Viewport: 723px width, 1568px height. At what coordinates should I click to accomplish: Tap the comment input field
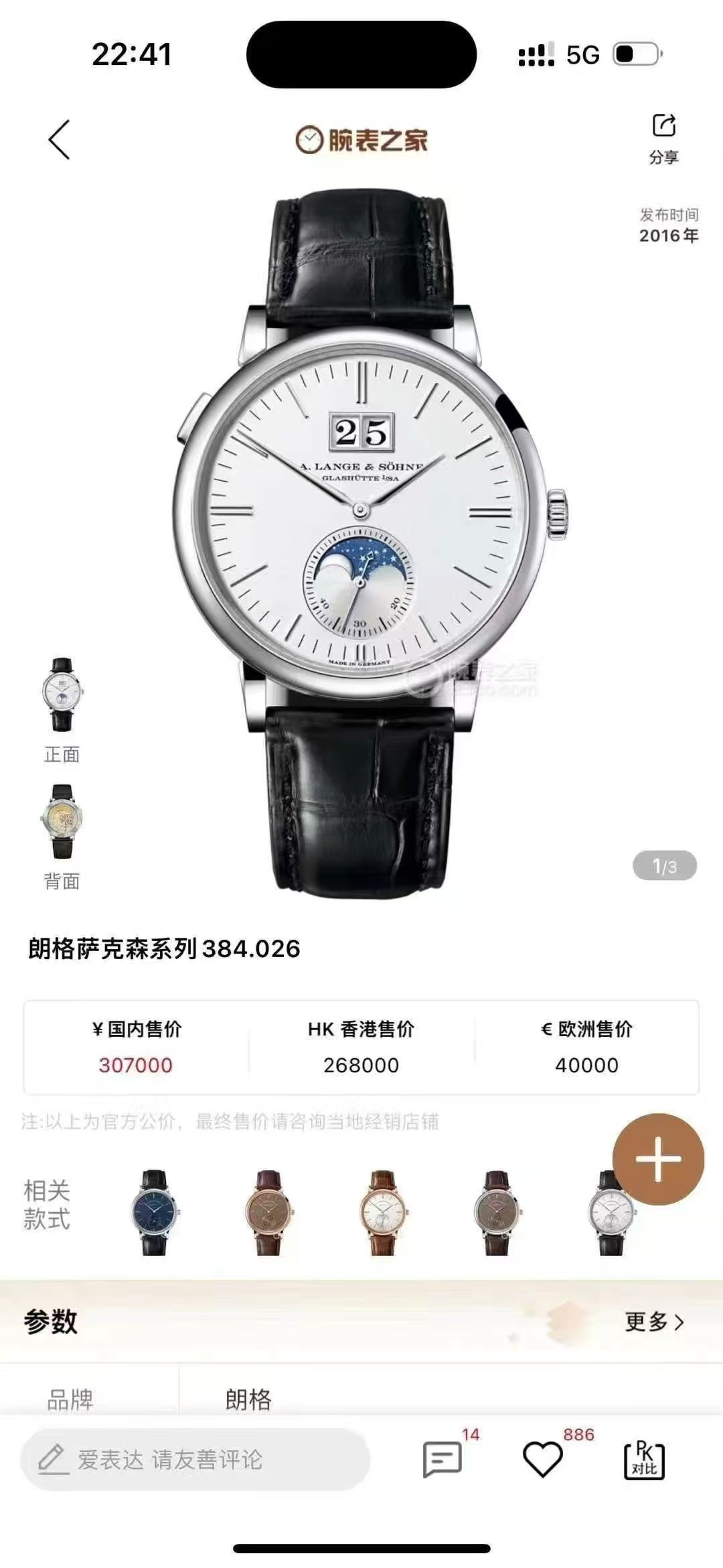pyautogui.click(x=194, y=1459)
